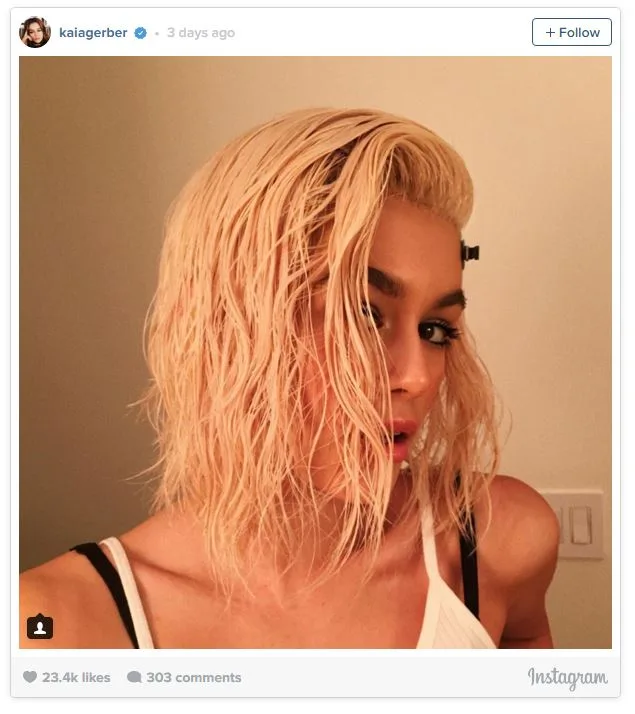This screenshot has width=635, height=714.
Task: Open the Instagram logo link
Action: [x=567, y=677]
